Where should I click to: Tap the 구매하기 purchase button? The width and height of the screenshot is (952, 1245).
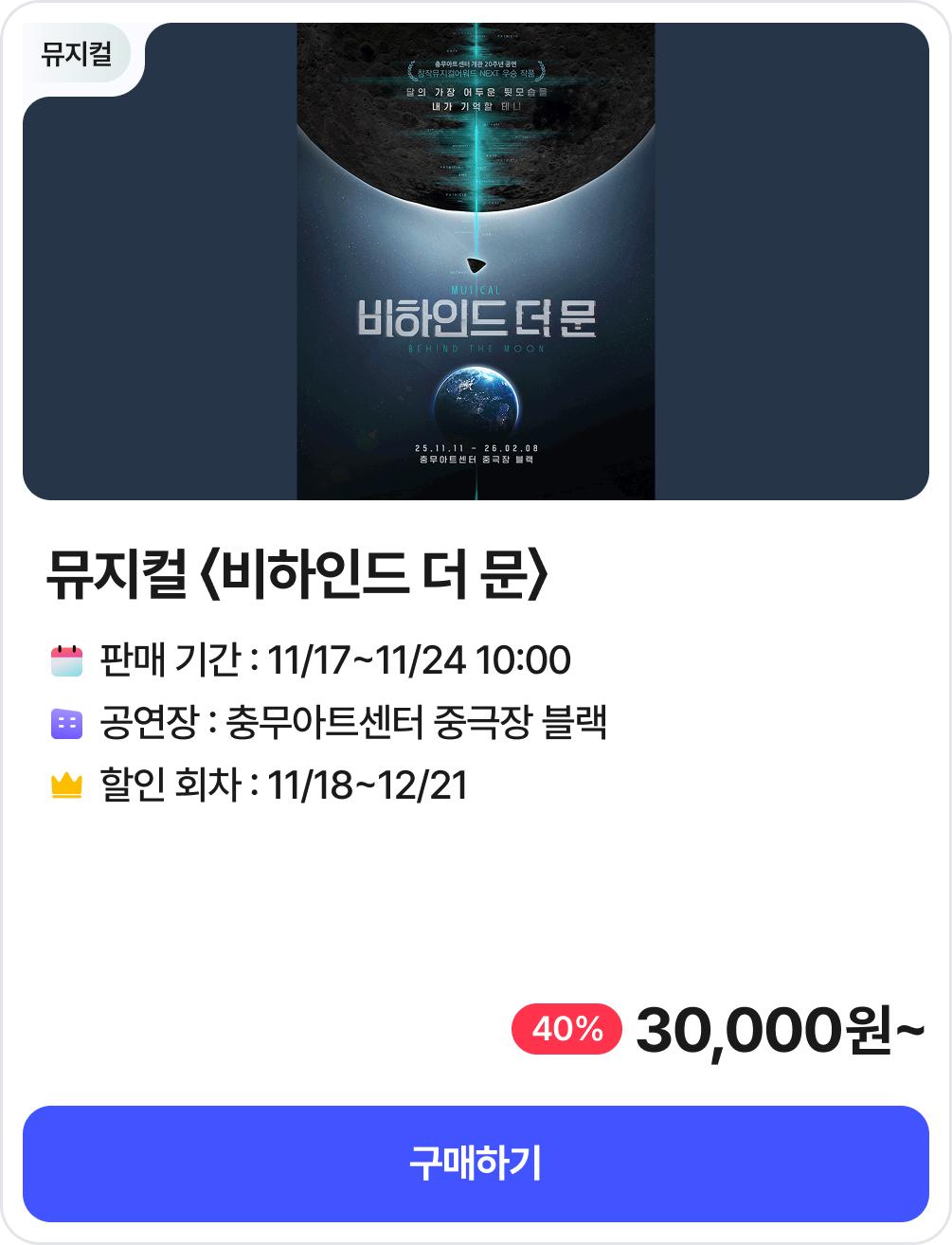[x=476, y=1164]
